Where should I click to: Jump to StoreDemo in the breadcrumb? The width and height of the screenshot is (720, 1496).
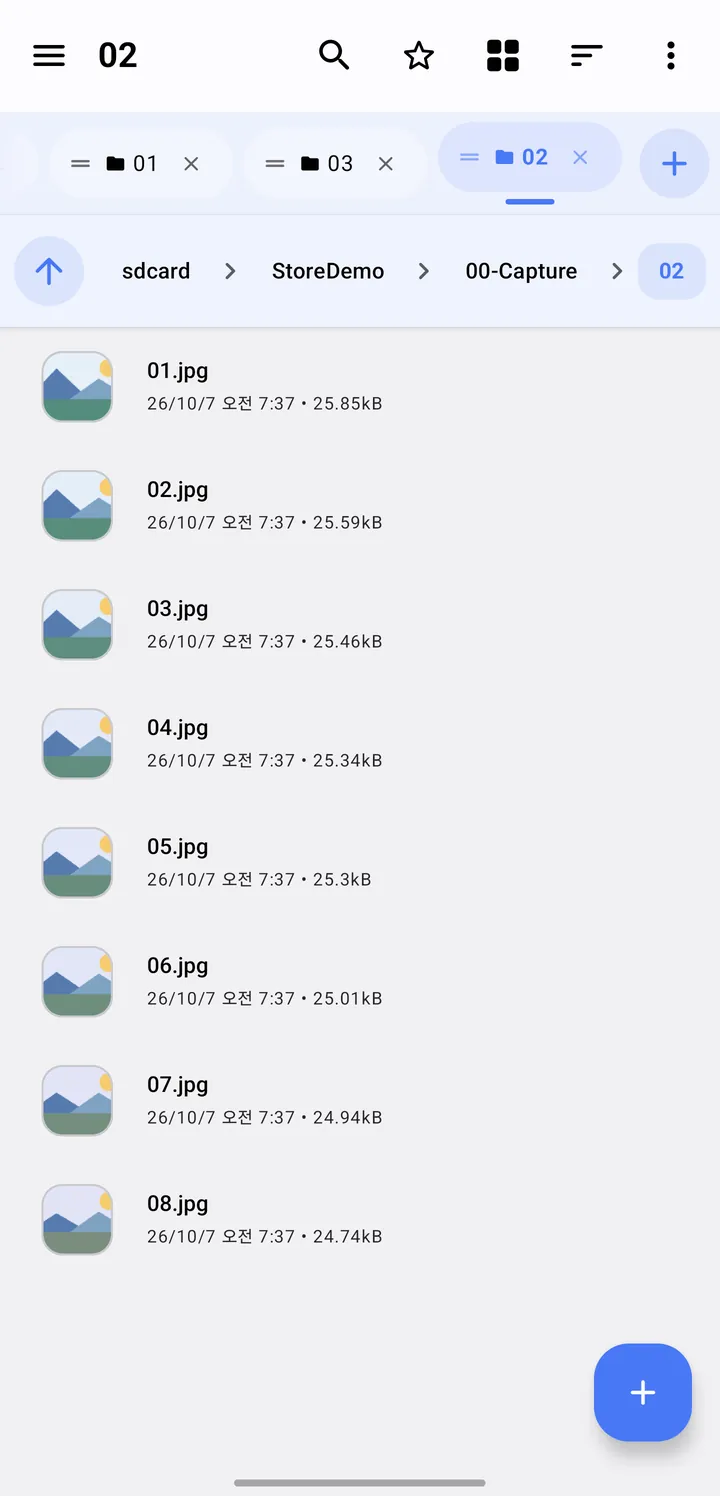pos(328,271)
